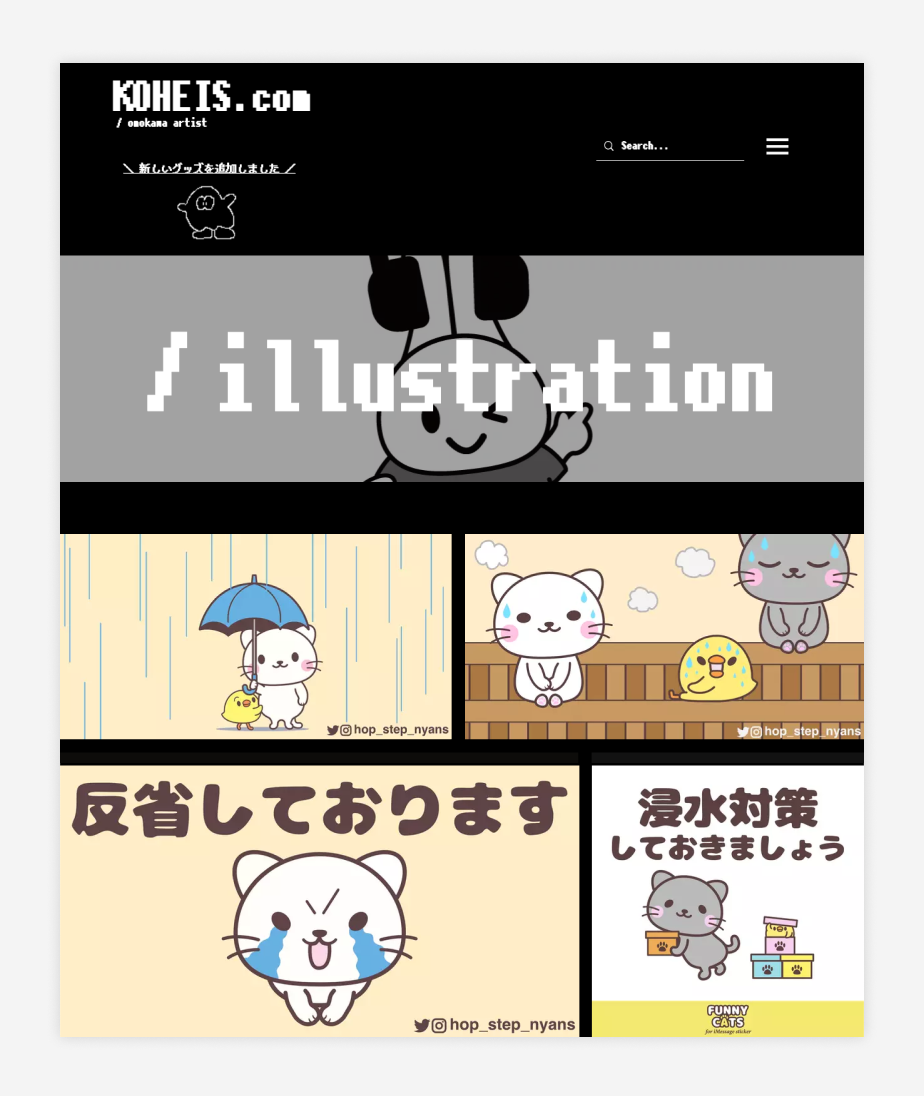Click the Instagram icon on umbrella illustration
The height and width of the screenshot is (1096, 924).
(x=344, y=730)
